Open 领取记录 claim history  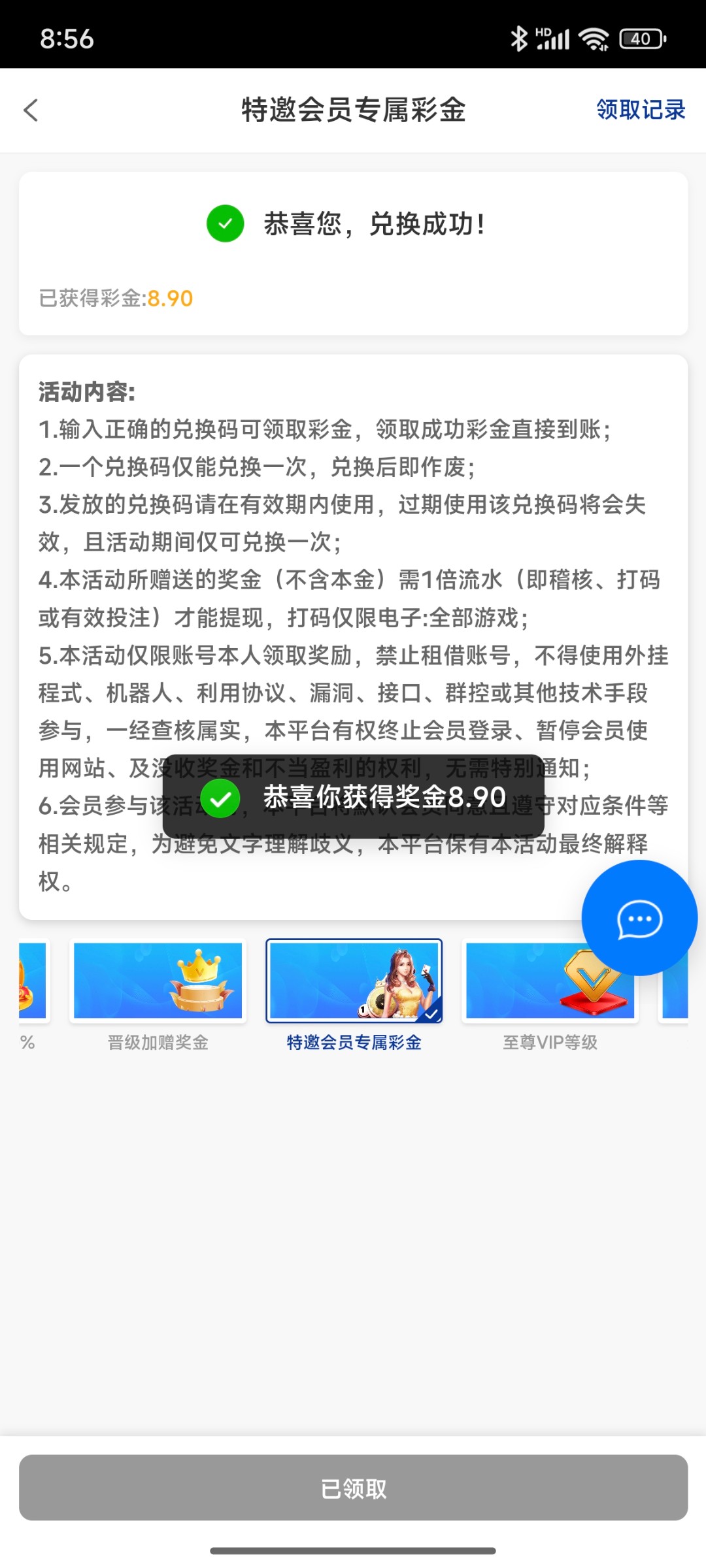click(x=640, y=110)
